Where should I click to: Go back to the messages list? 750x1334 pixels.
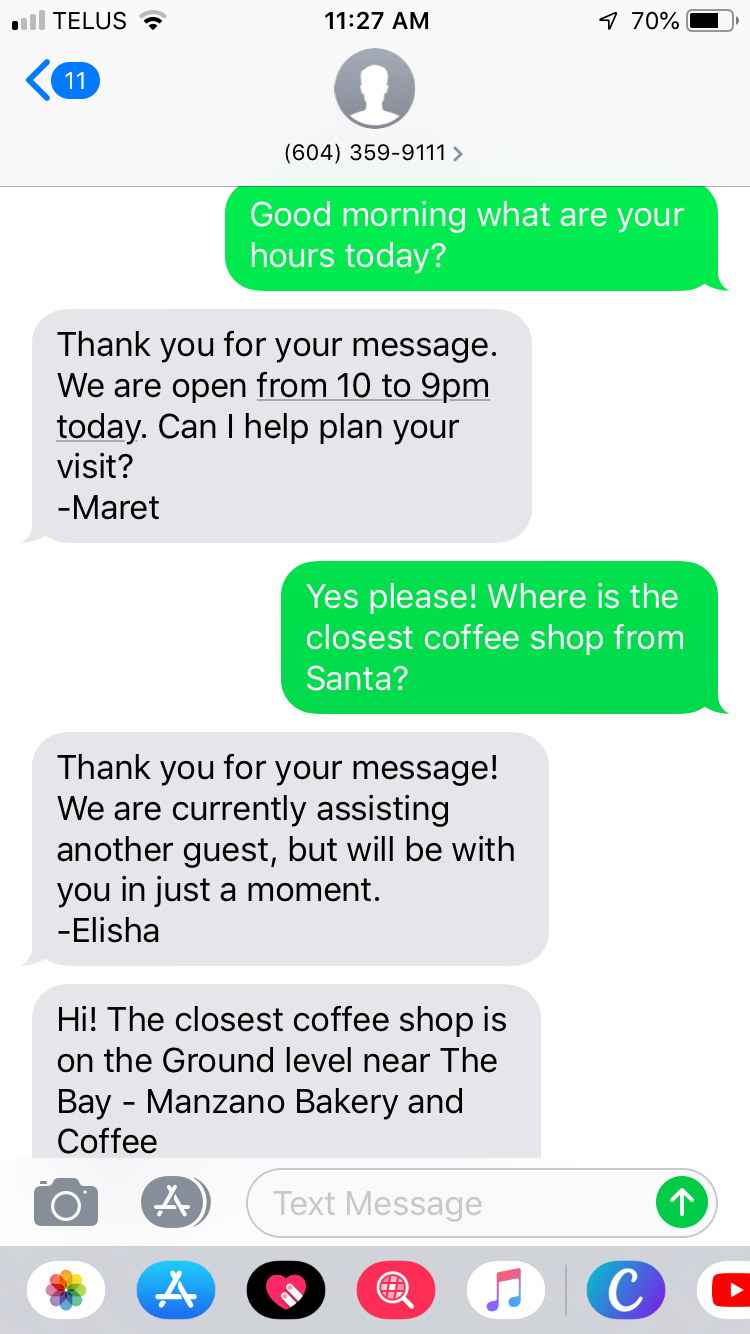62,80
